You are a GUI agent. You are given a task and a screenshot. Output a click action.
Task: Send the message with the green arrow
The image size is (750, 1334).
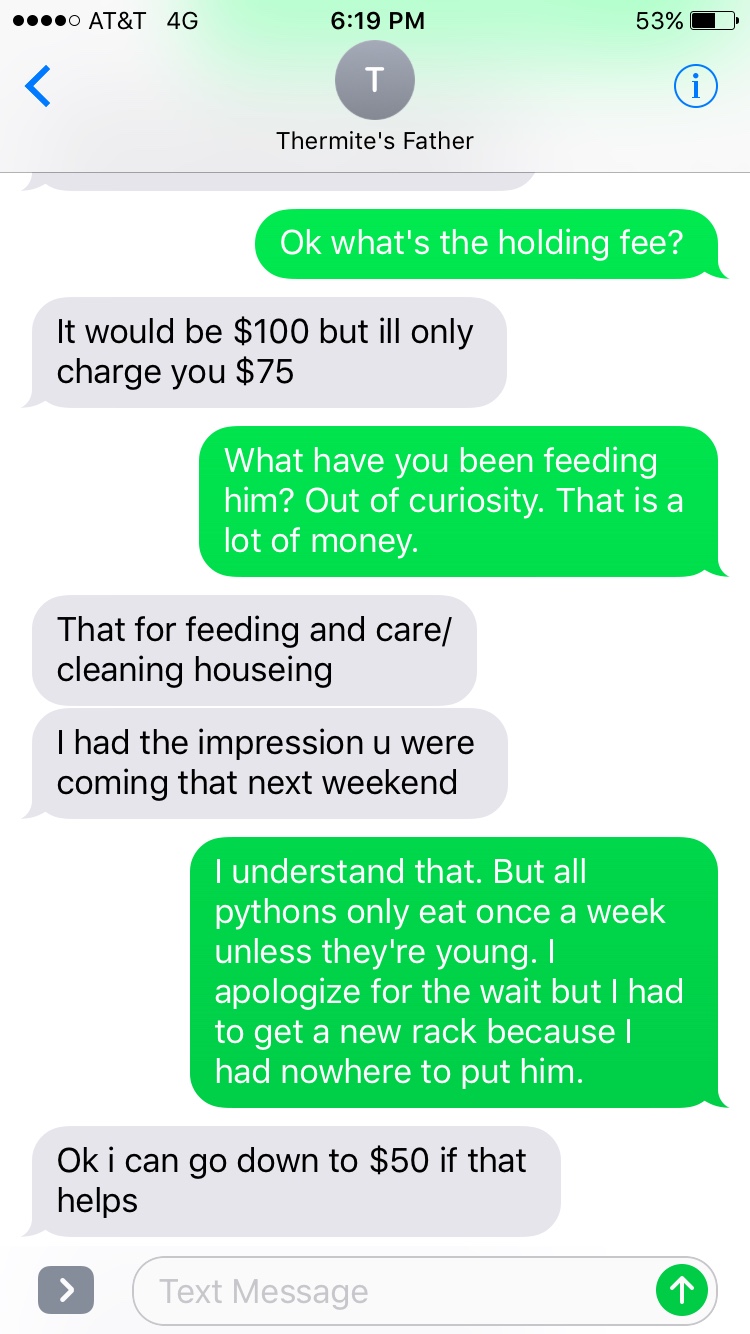681,1291
